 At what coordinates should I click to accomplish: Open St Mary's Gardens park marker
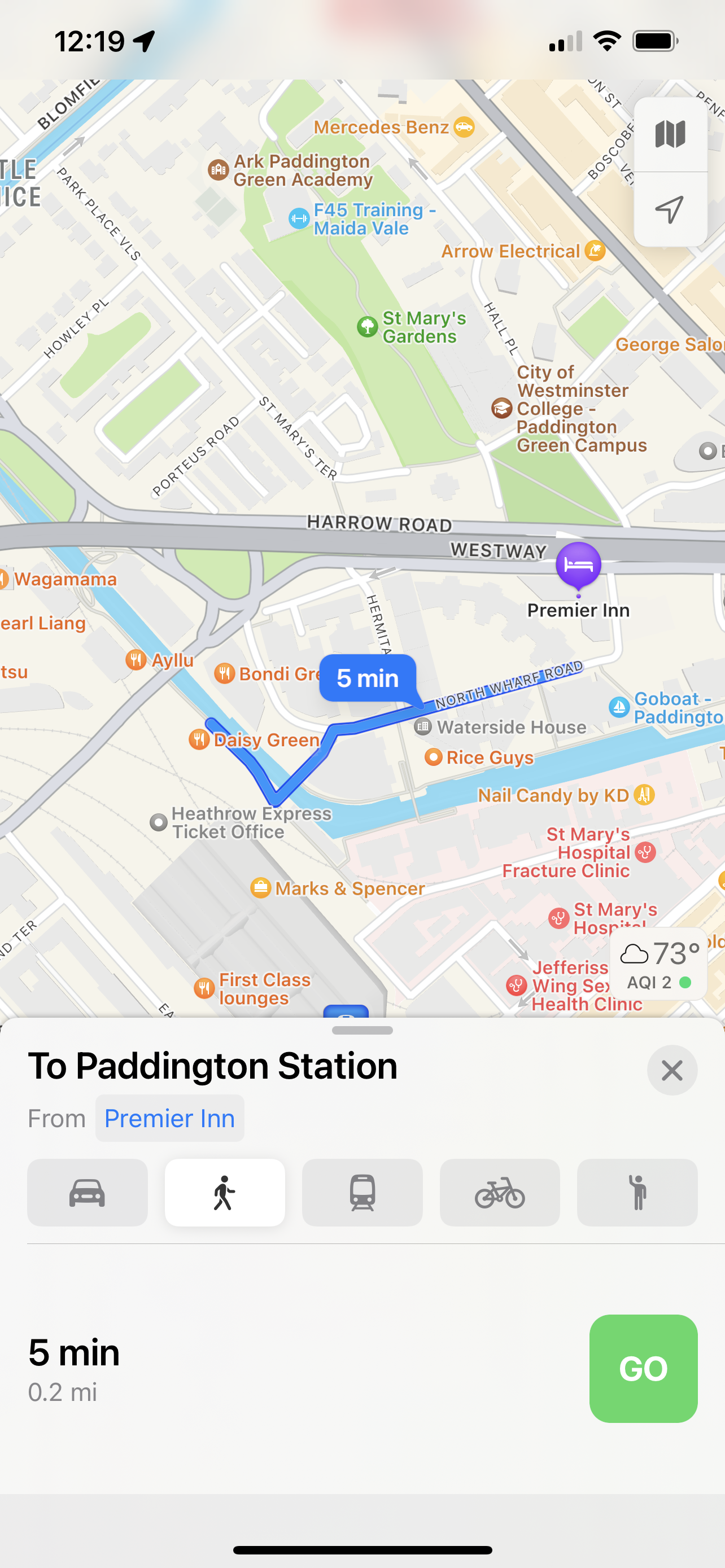[x=412, y=327]
